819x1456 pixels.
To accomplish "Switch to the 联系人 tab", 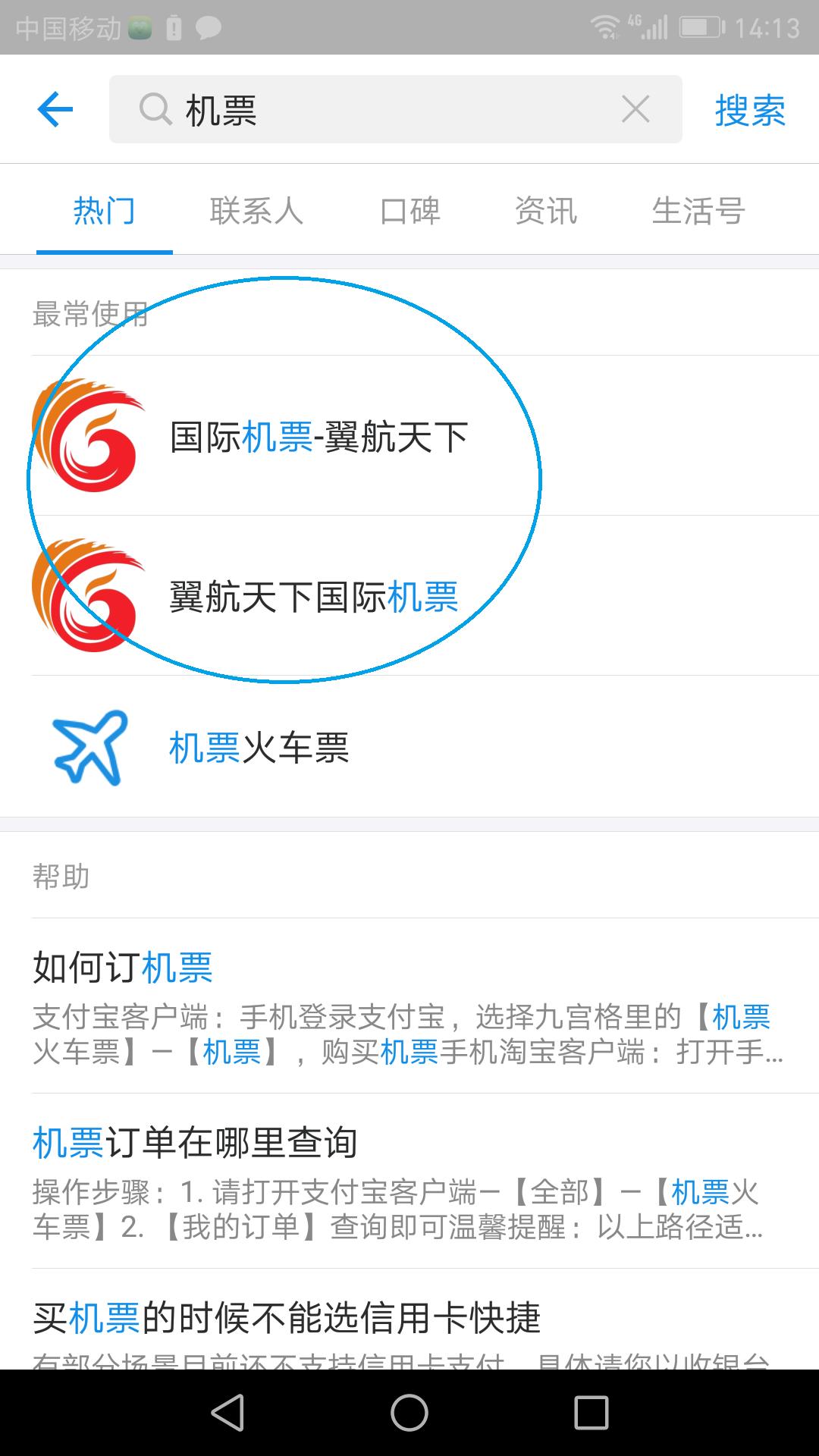I will 256,211.
